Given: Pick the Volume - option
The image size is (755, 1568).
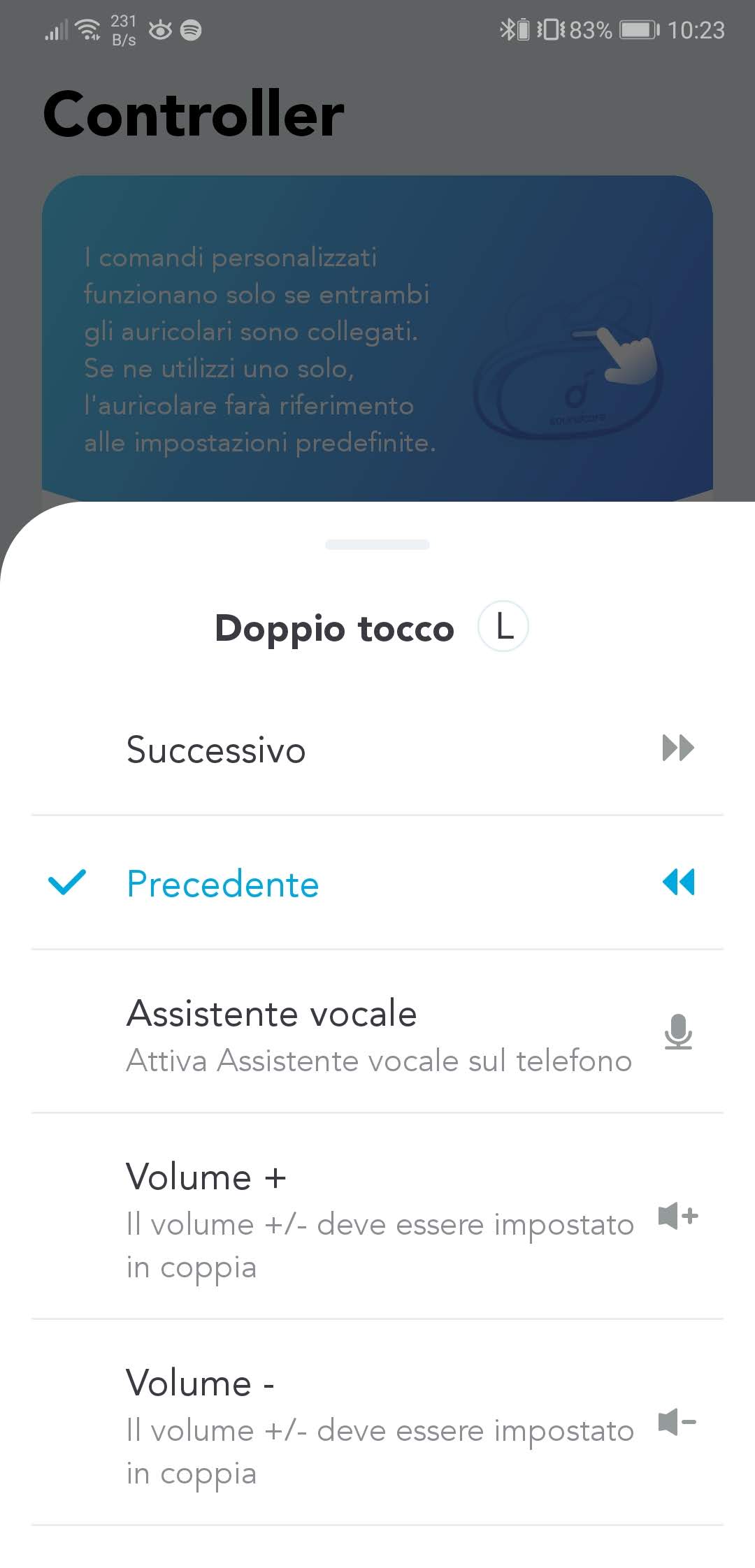Looking at the screenshot, I should click(377, 1423).
